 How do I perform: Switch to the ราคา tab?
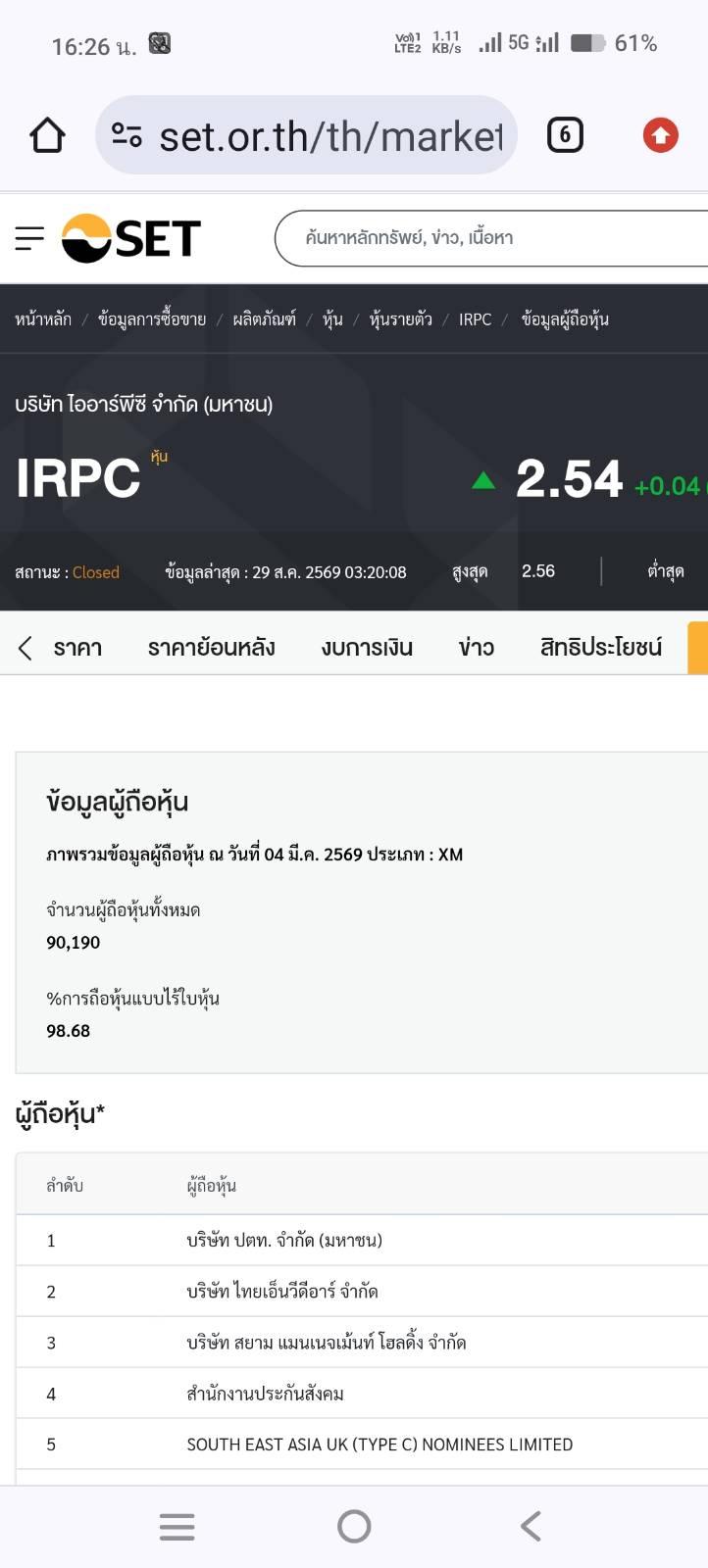[77, 648]
